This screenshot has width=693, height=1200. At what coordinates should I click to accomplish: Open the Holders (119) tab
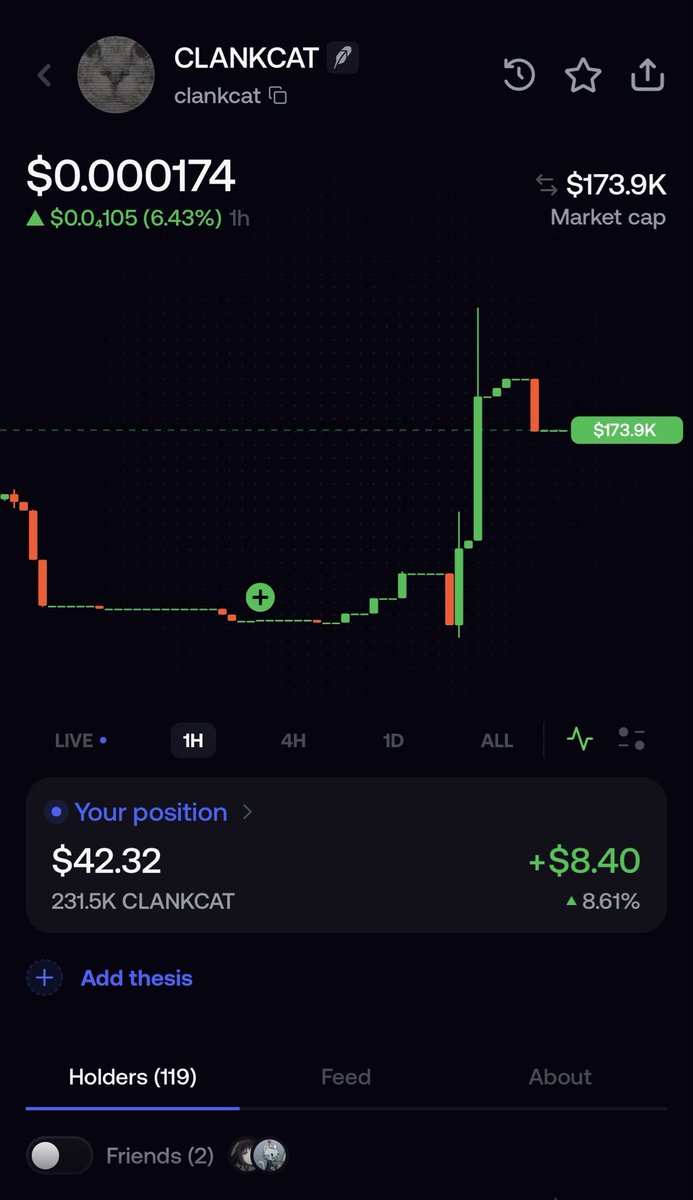(132, 1077)
